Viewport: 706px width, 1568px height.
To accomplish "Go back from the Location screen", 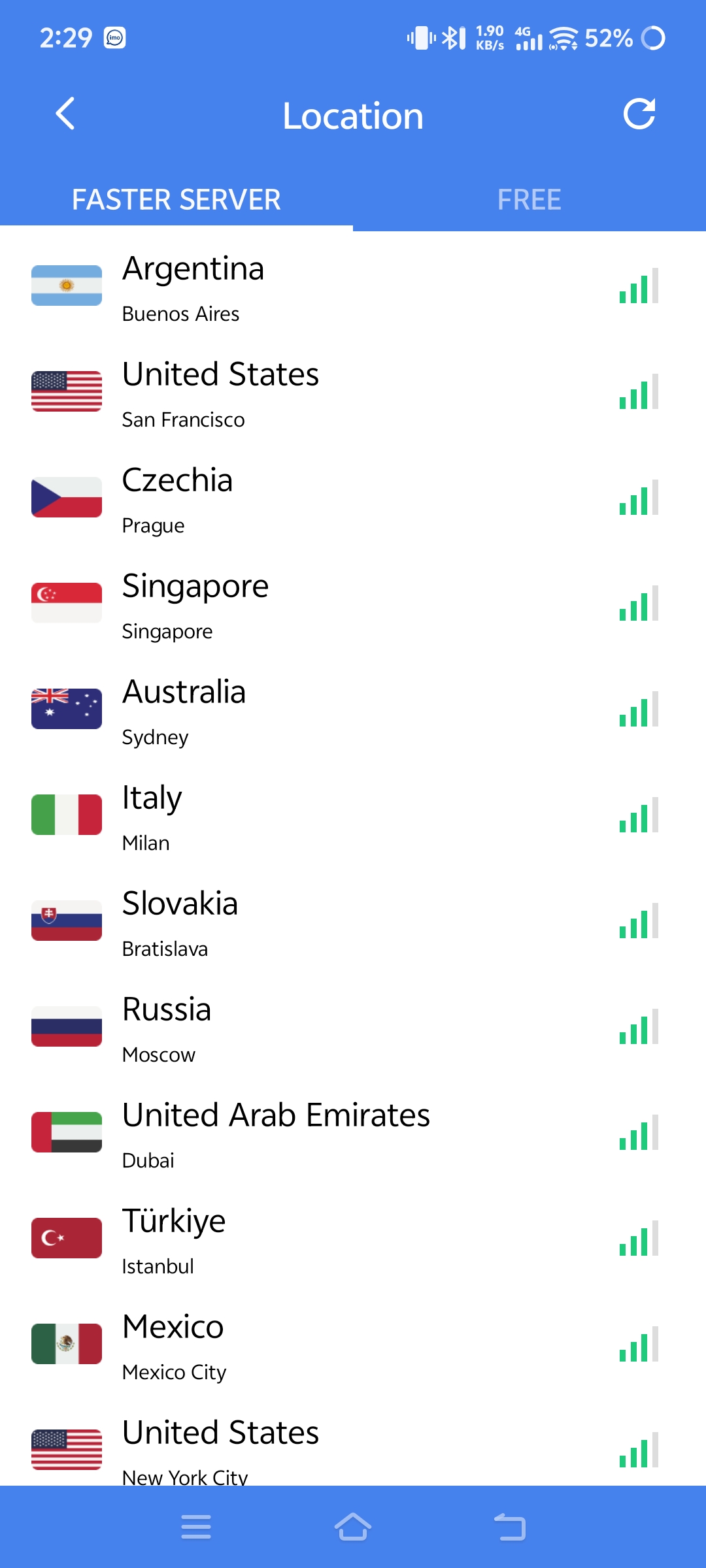I will click(x=65, y=114).
